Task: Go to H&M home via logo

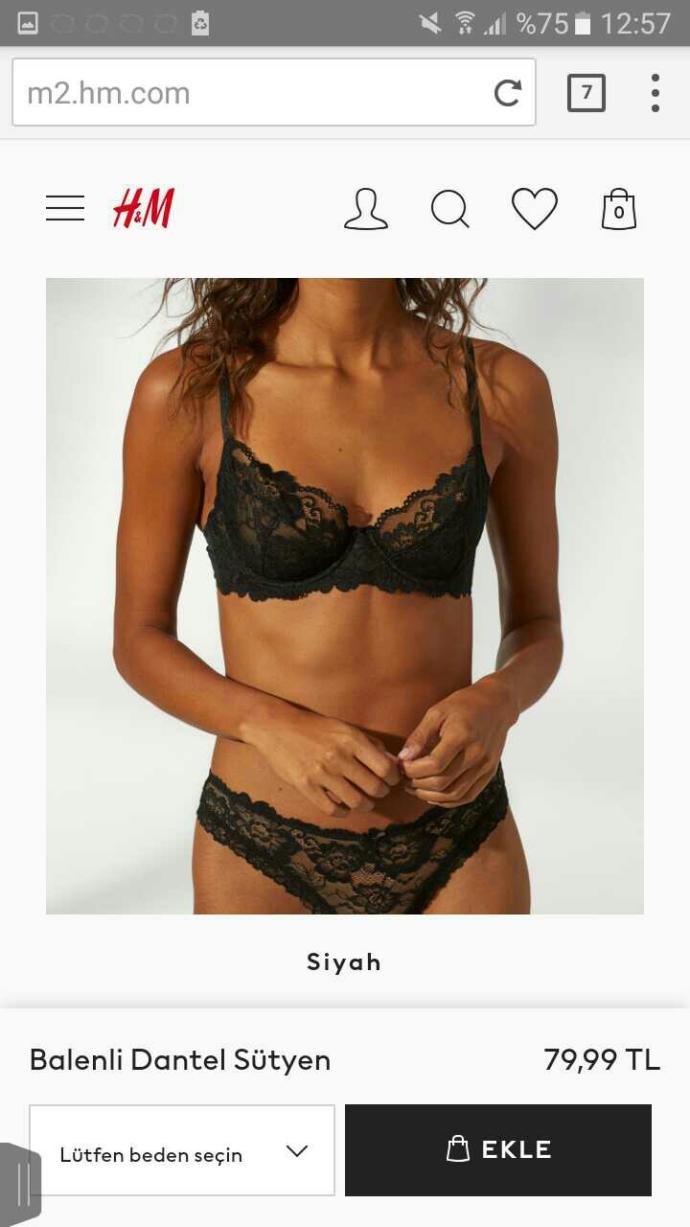Action: (143, 209)
